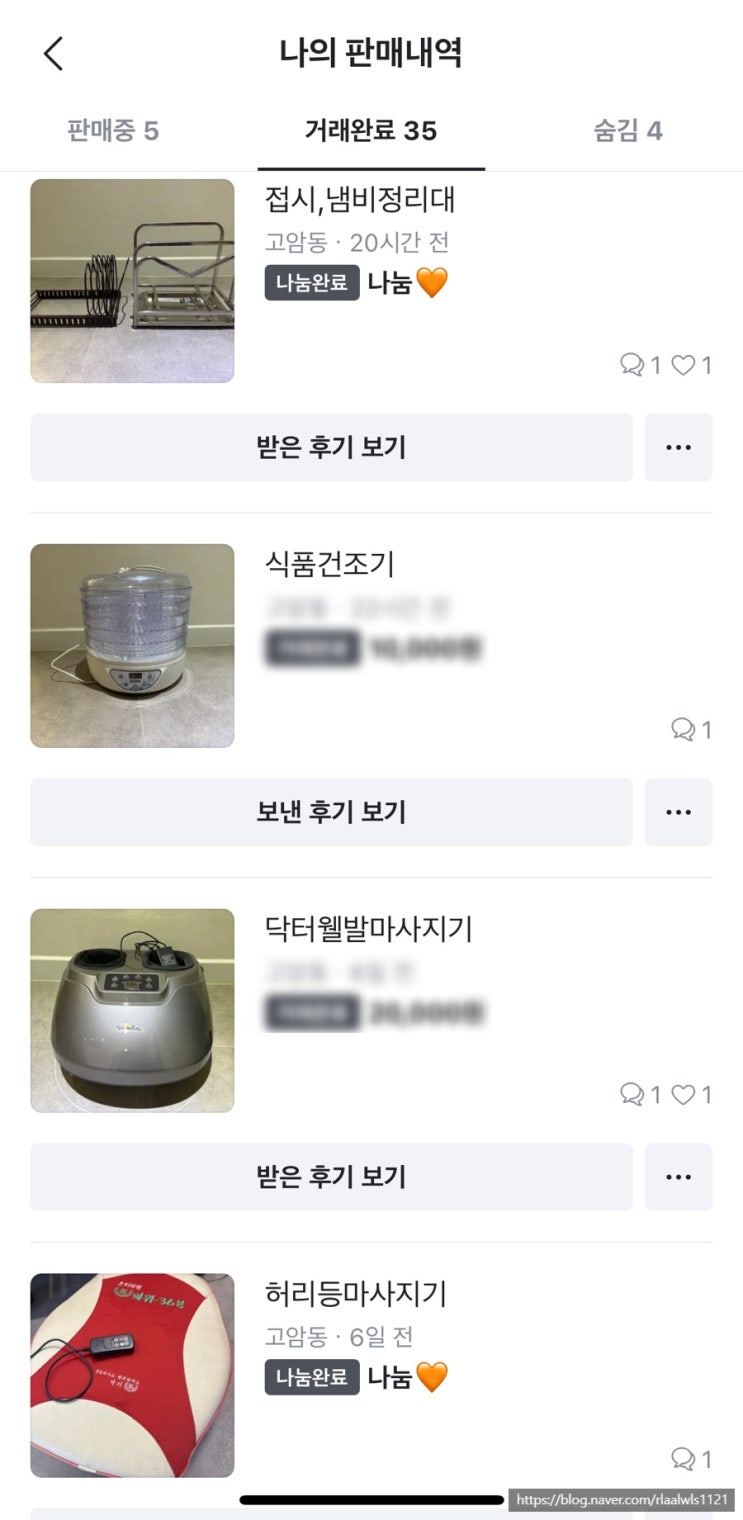Open more options for 식품건조기
The image size is (743, 1520).
click(x=678, y=812)
